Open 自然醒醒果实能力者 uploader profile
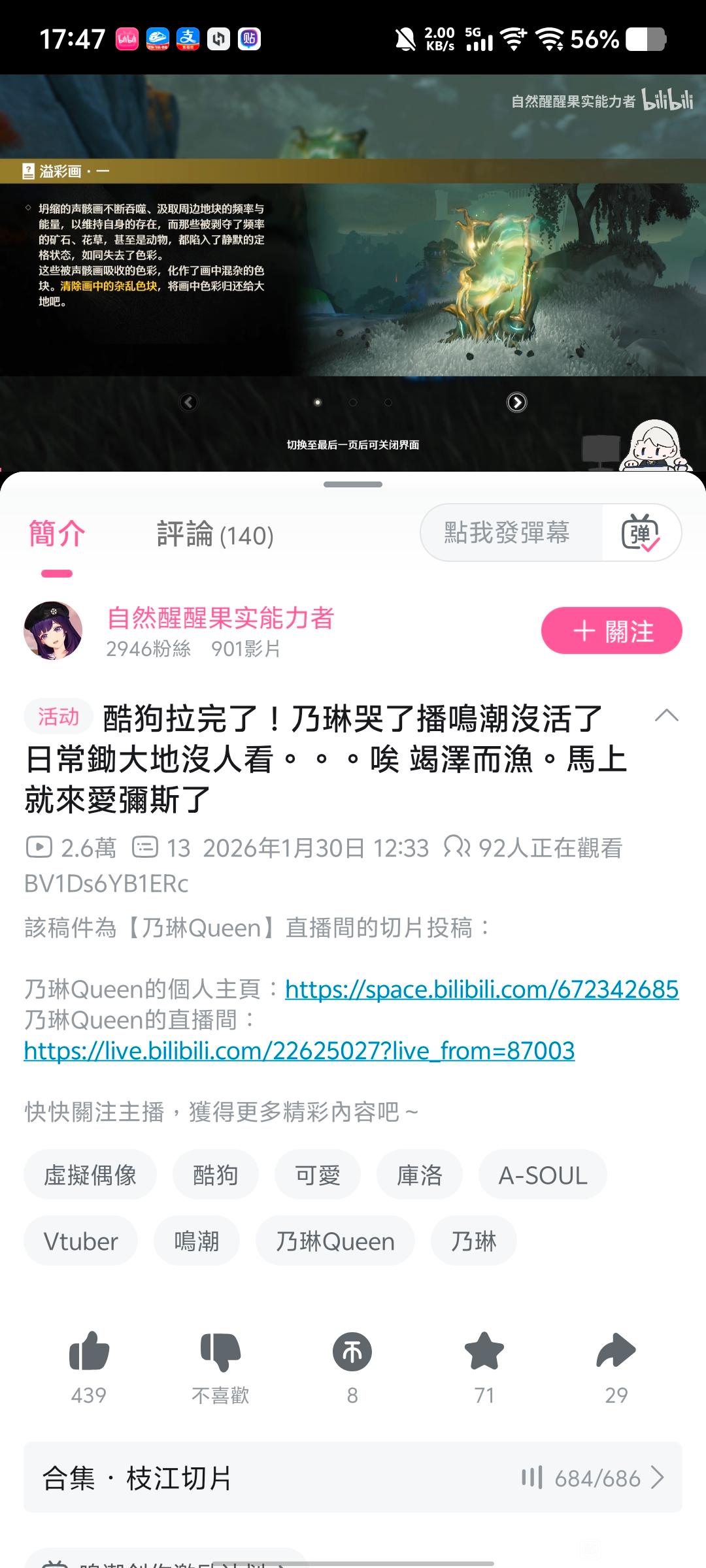 pyautogui.click(x=220, y=618)
